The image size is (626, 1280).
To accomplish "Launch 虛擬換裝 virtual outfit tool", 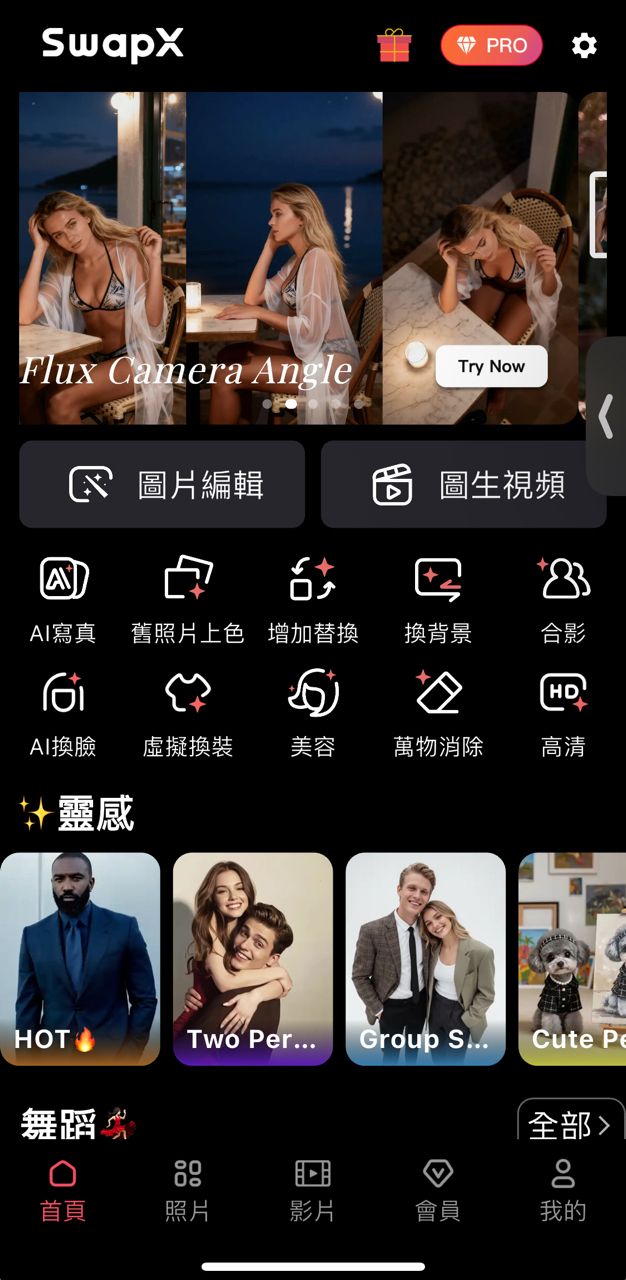I will 188,714.
